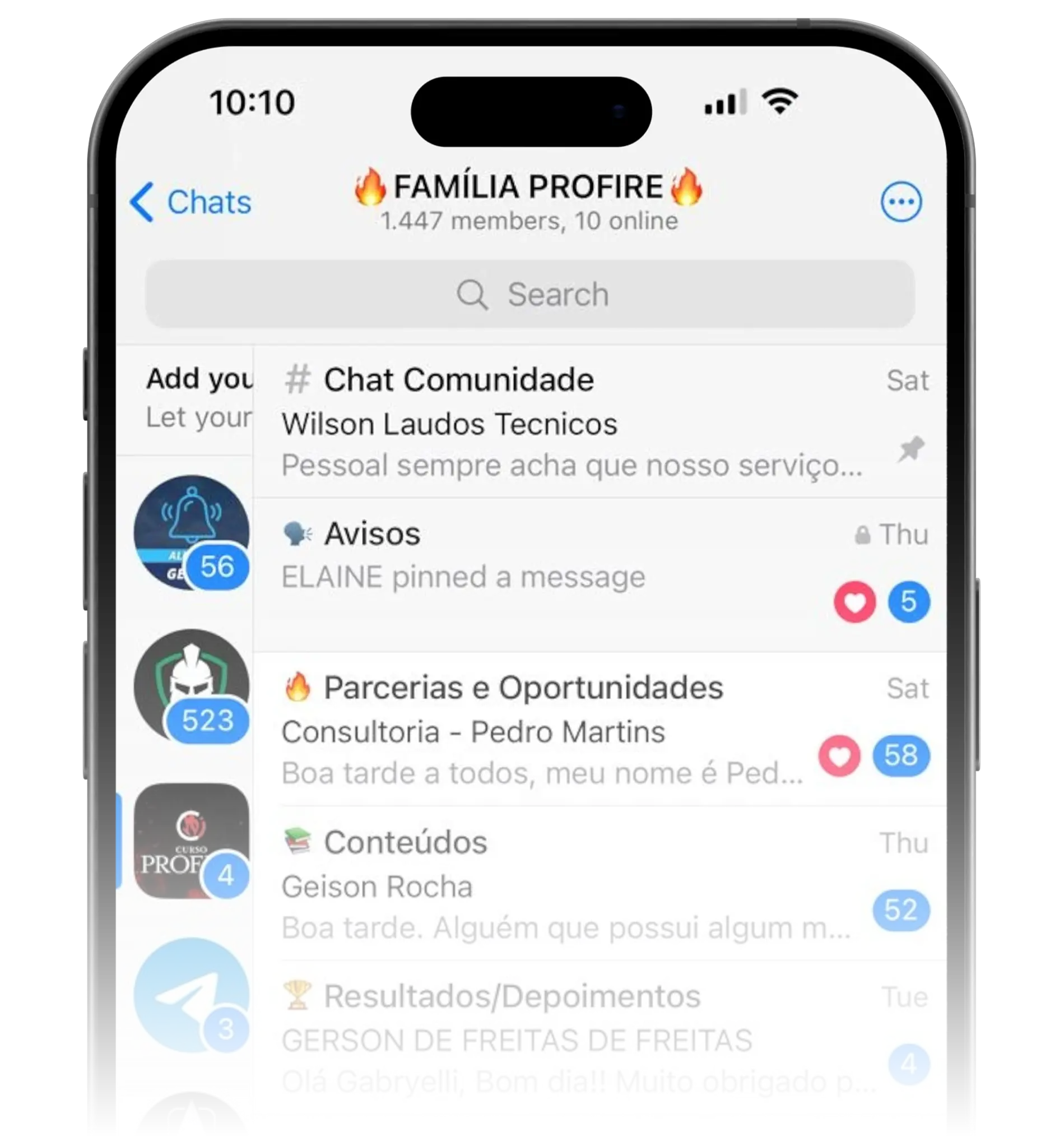
Task: Open the more options menu
Action: (x=901, y=202)
